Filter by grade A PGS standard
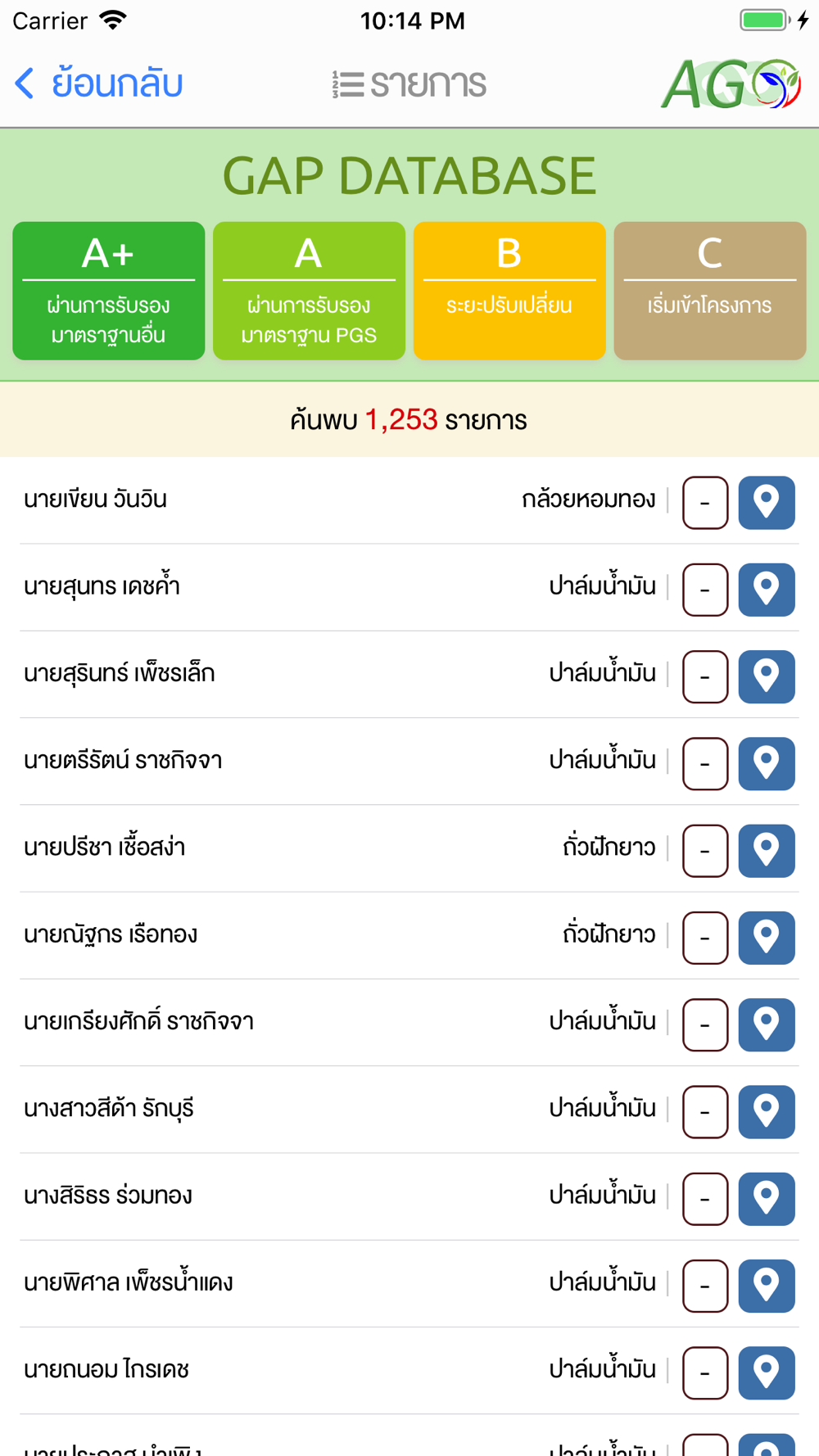819x1456 pixels. click(x=309, y=291)
